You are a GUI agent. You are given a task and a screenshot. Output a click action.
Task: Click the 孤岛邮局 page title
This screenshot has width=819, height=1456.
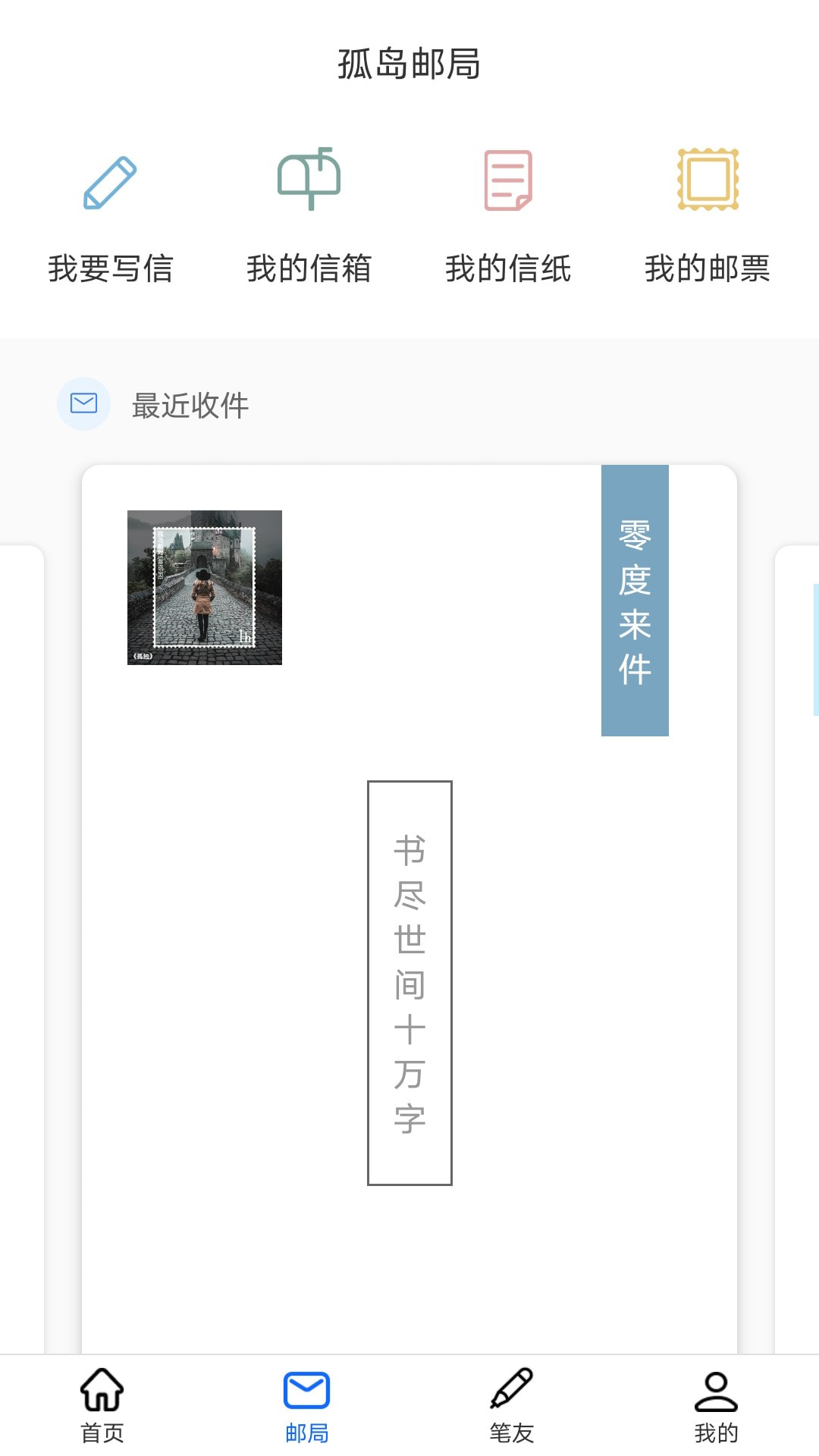(409, 64)
